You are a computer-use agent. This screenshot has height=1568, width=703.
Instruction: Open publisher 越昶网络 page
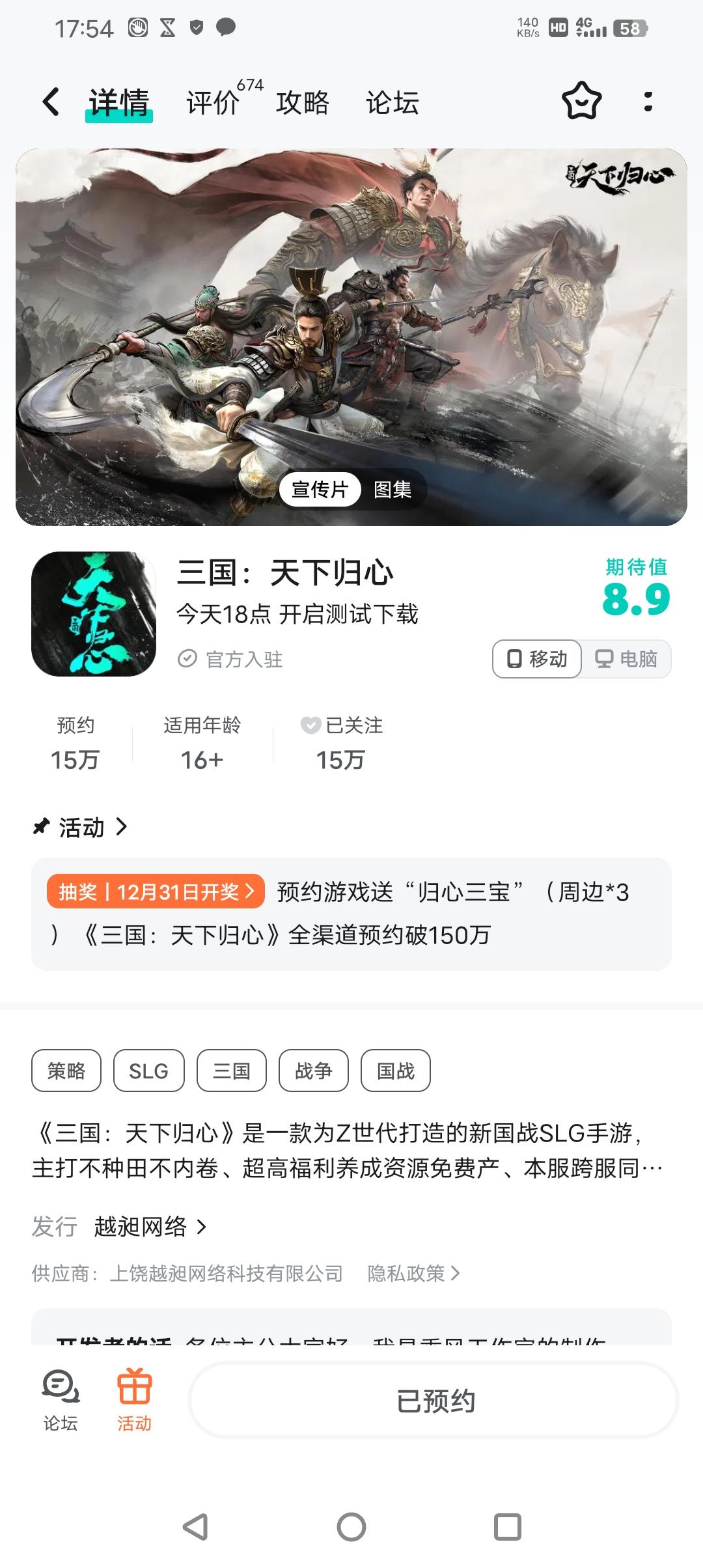[x=150, y=1227]
